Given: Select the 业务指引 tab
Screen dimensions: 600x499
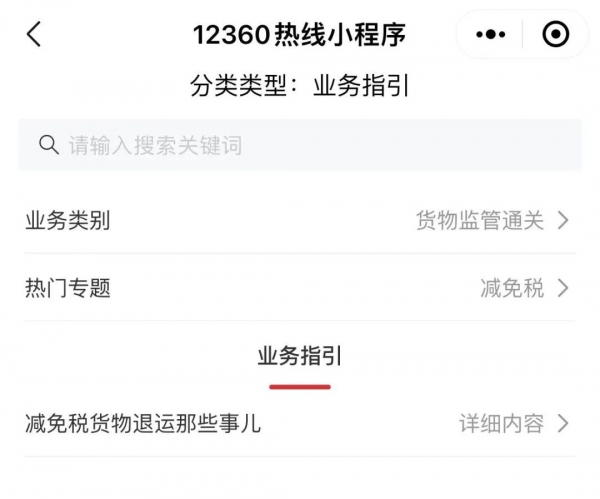Looking at the screenshot, I should [x=300, y=357].
